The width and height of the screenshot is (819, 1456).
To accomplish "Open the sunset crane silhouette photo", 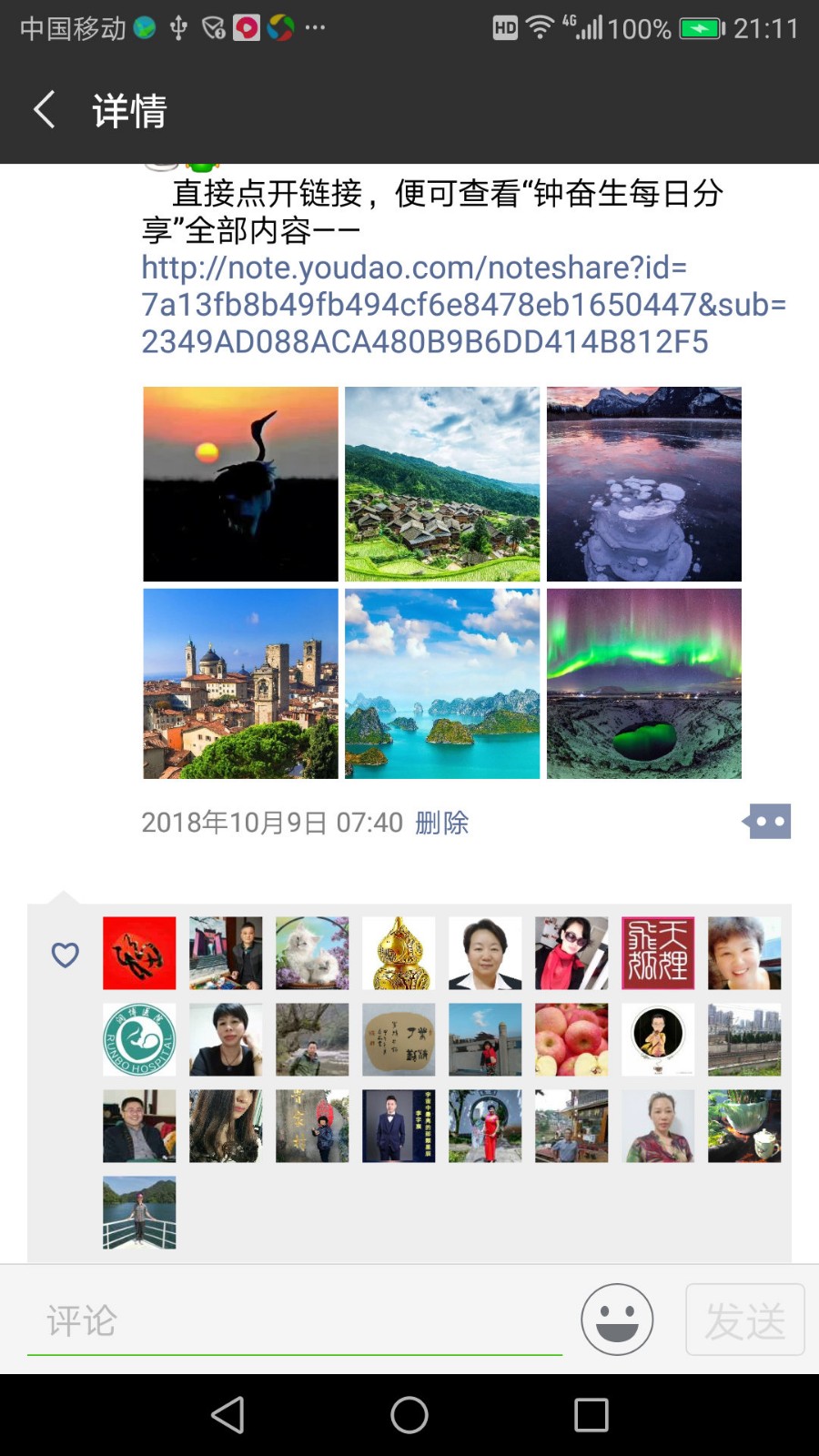I will coord(240,483).
